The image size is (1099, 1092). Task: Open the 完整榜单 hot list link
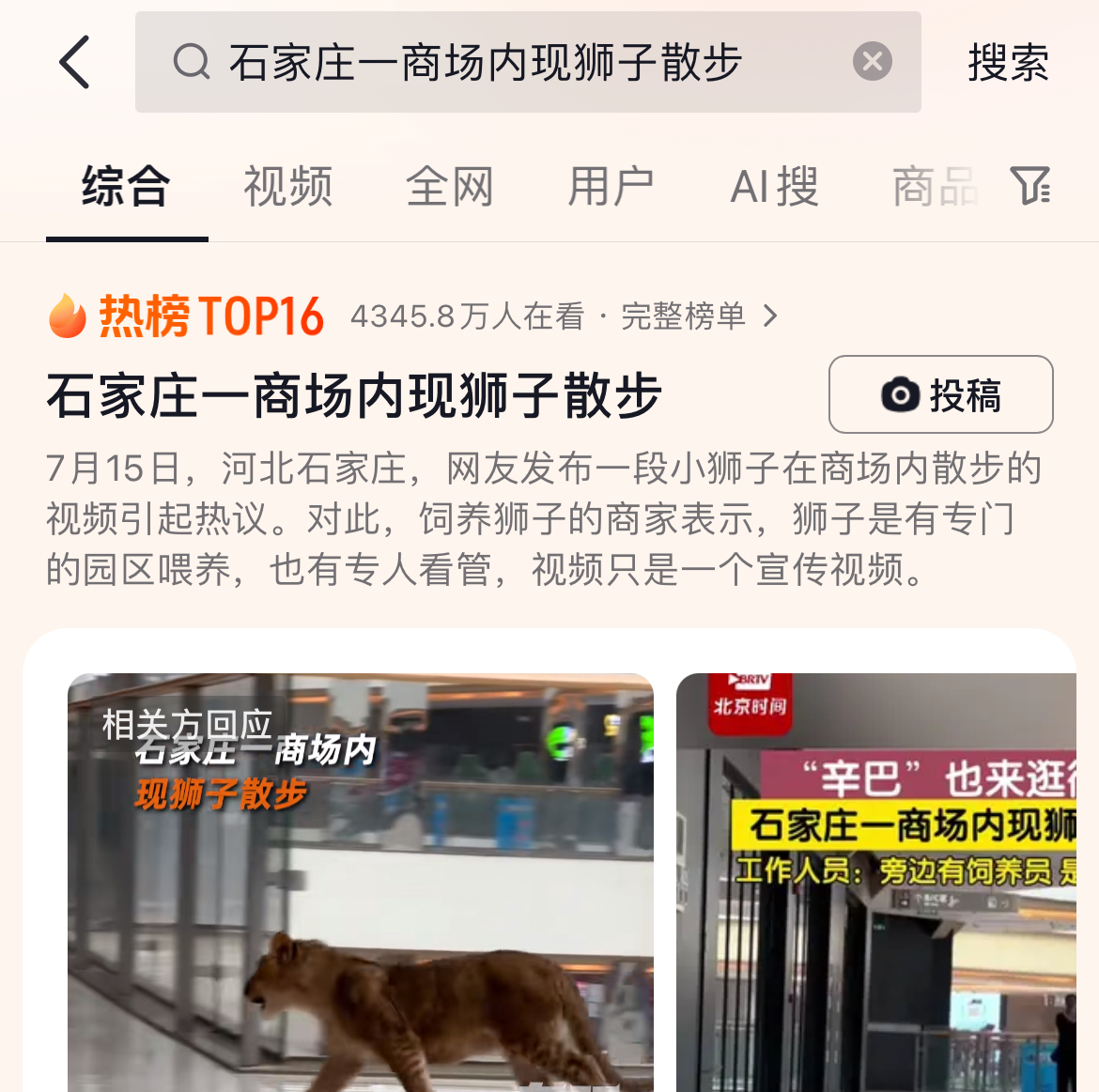coord(699,316)
